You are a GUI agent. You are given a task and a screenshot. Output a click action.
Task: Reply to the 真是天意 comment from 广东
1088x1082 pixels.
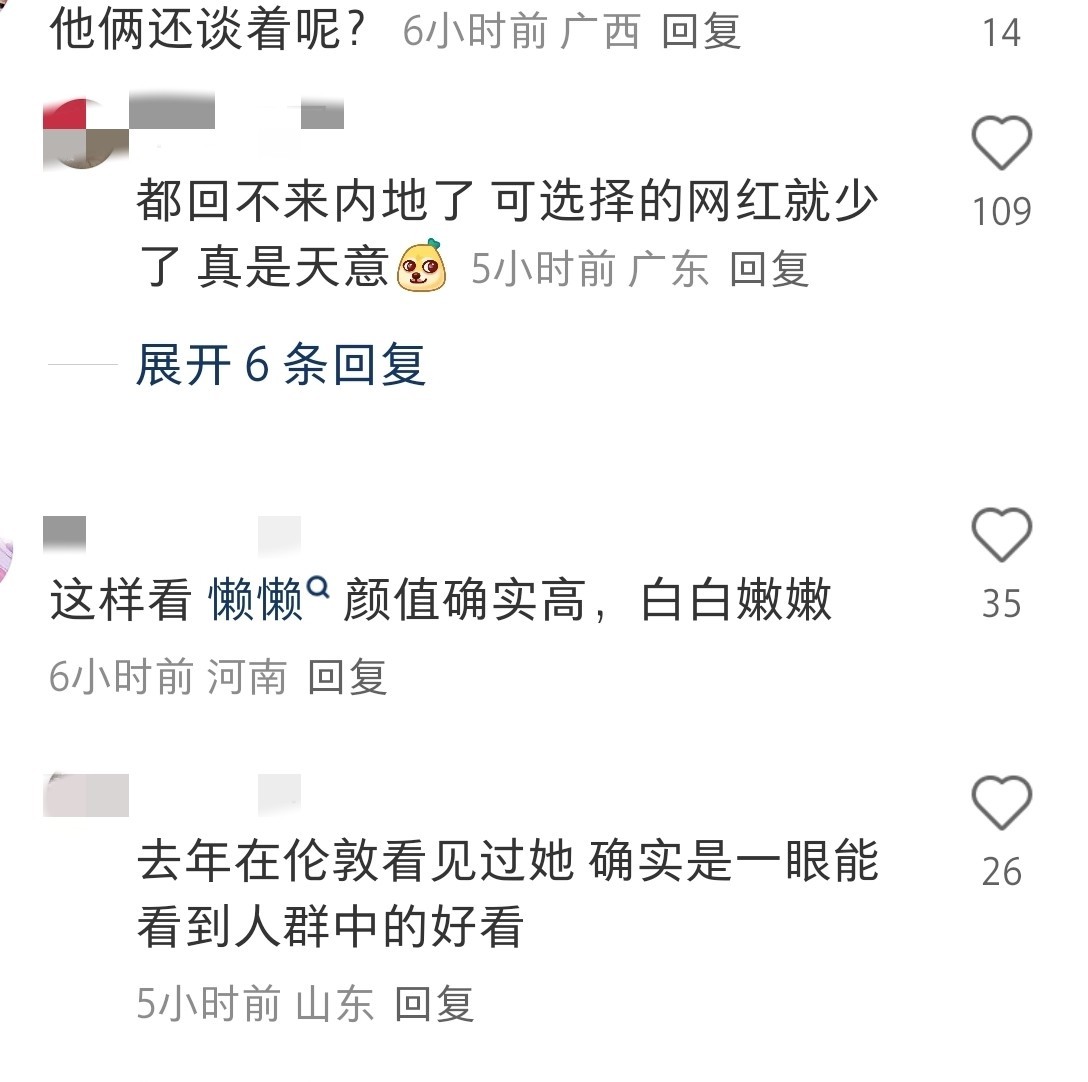coord(768,269)
